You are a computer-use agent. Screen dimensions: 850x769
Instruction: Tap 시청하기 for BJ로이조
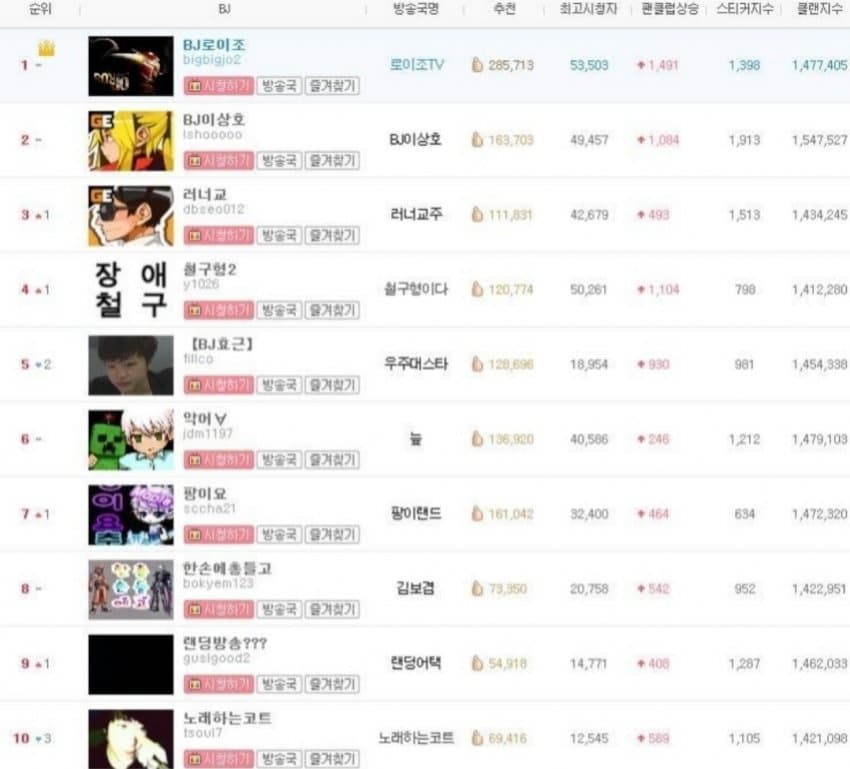[218, 85]
